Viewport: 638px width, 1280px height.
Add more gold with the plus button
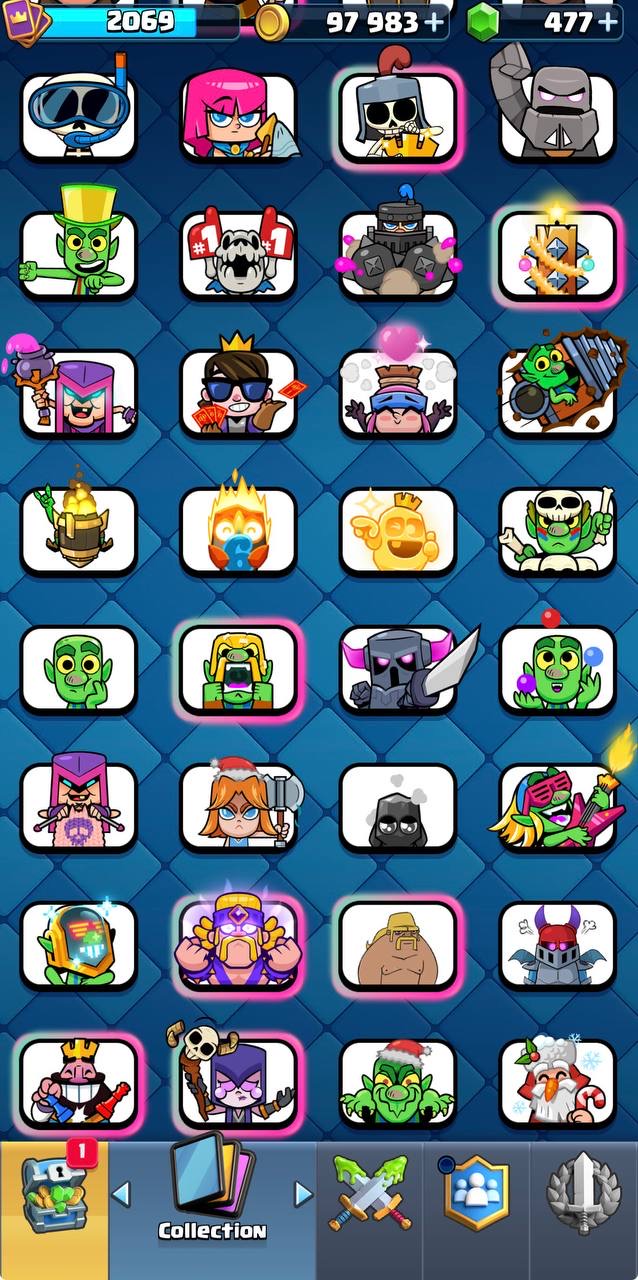435,22
